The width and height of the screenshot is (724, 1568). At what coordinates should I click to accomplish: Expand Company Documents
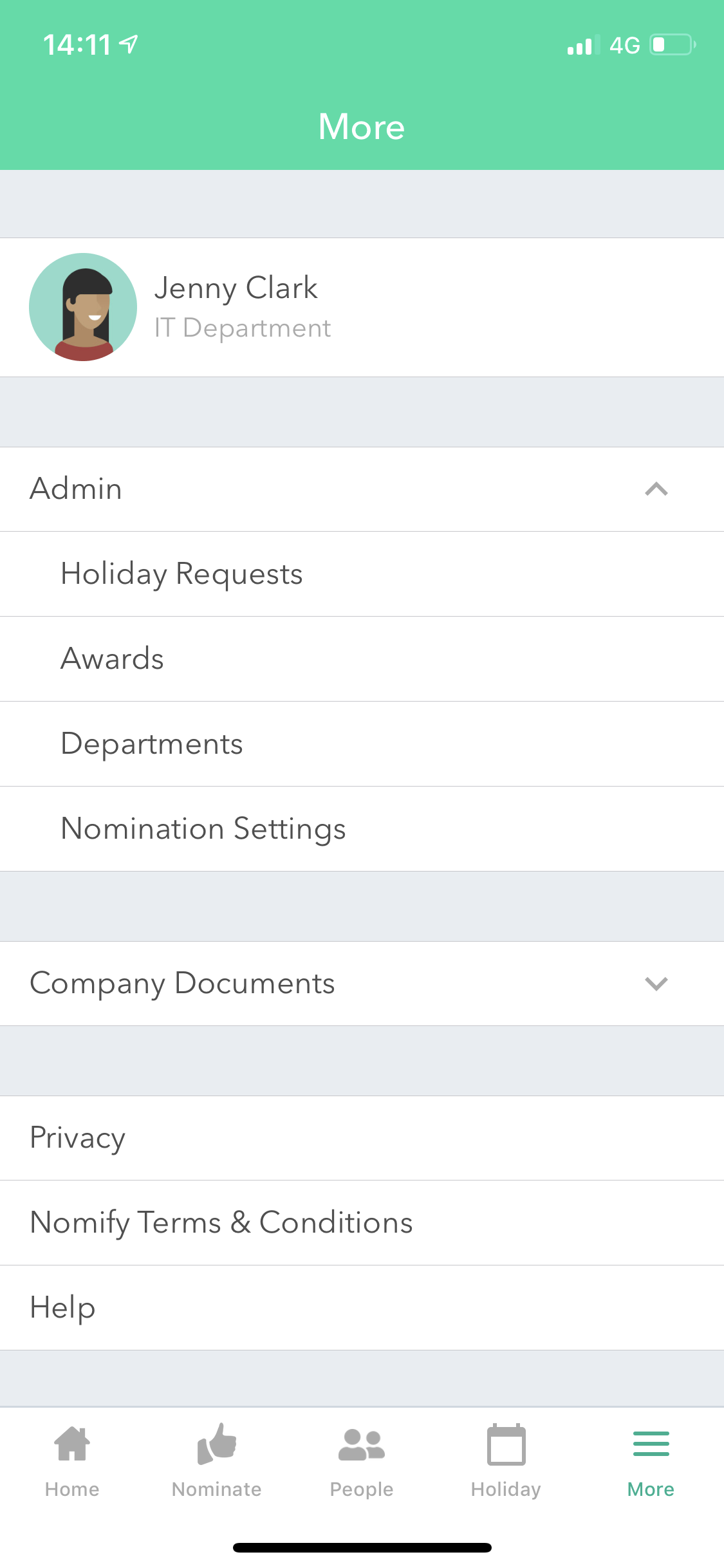click(362, 984)
